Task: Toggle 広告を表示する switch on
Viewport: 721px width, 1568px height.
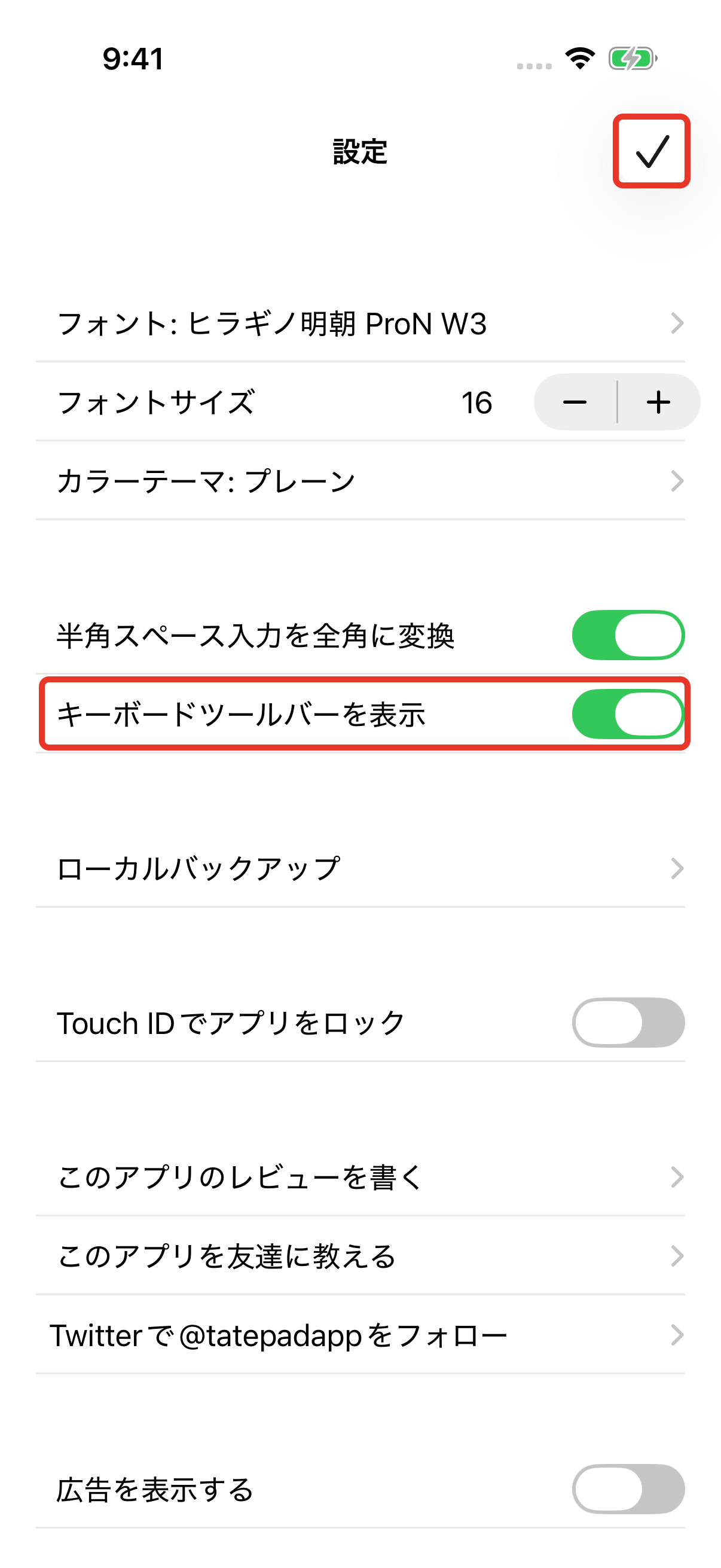Action: tap(628, 1489)
